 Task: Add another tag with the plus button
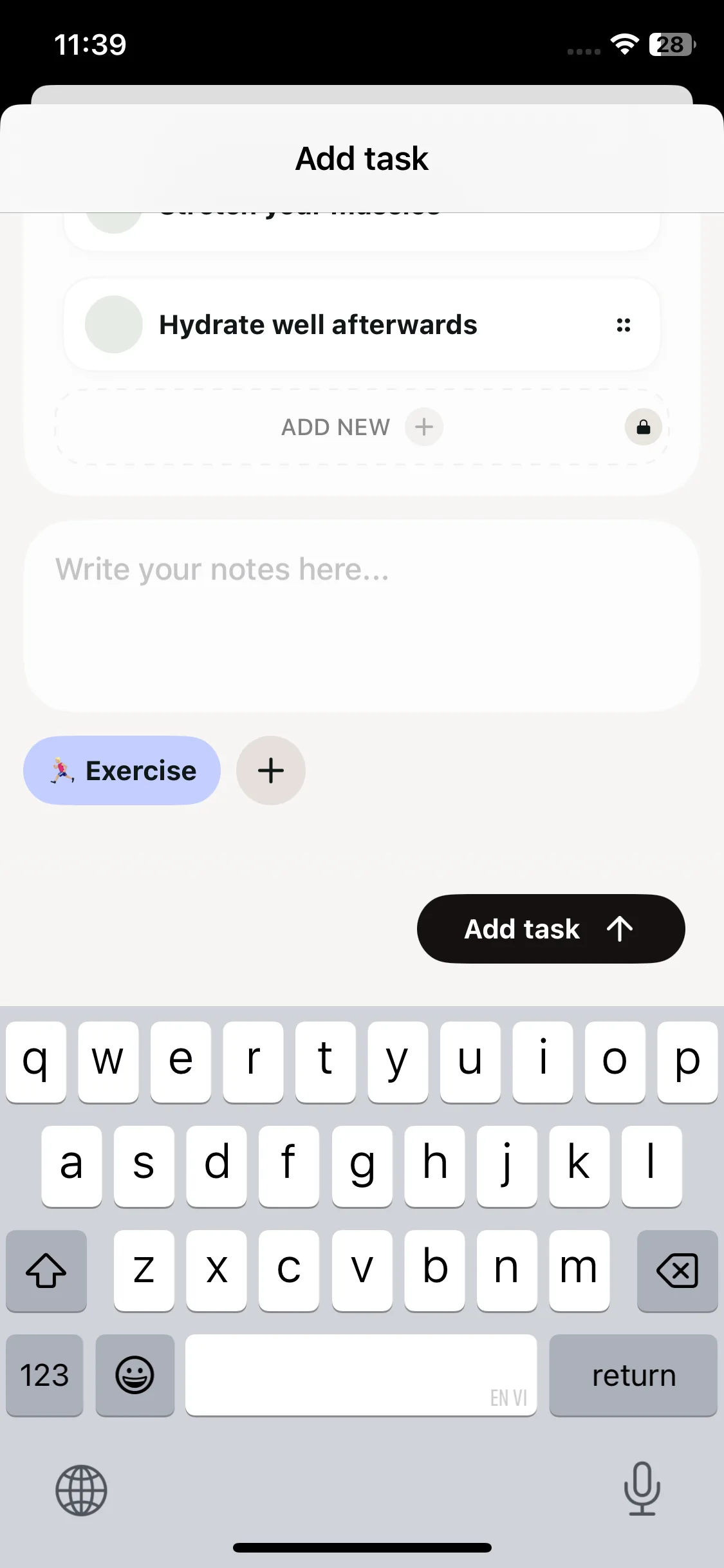point(271,770)
